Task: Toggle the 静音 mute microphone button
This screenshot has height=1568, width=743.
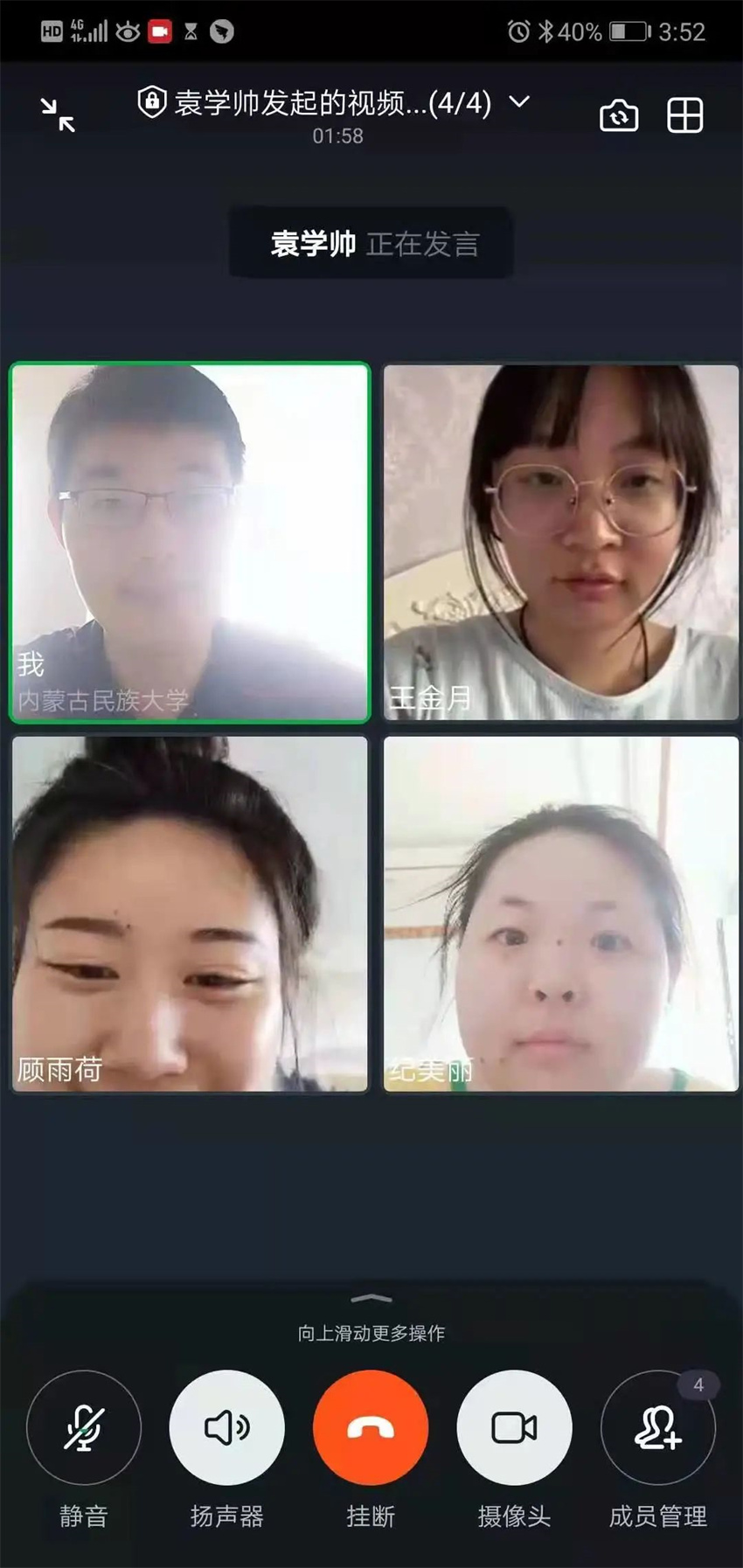Action: [84, 1427]
